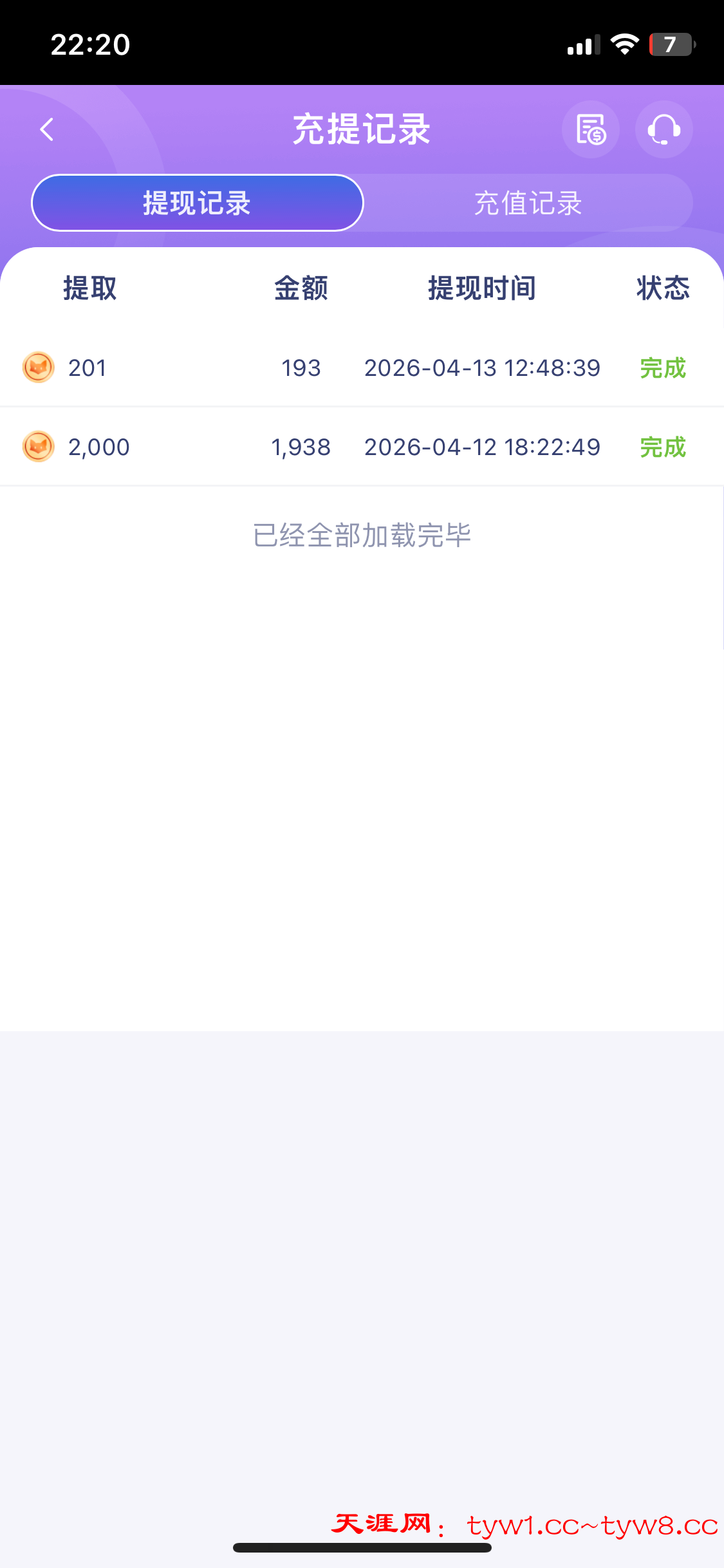Click the coin icon beside 2,000
724x1568 pixels.
(x=39, y=446)
